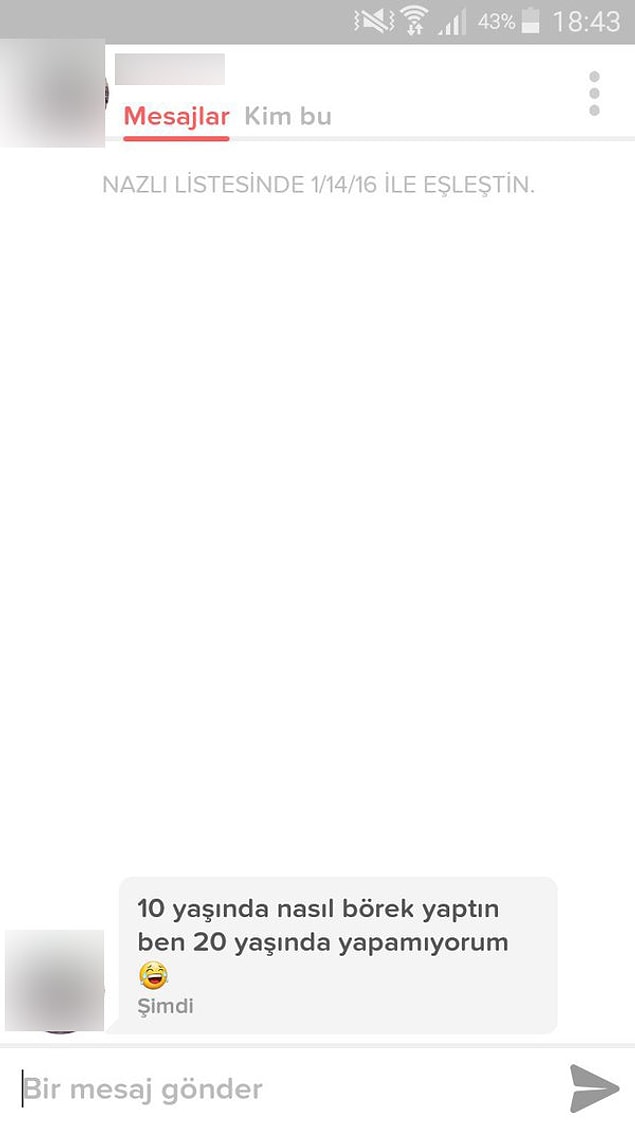This screenshot has width=635, height=1128.
Task: Select the Mesajlar tab
Action: (x=176, y=116)
